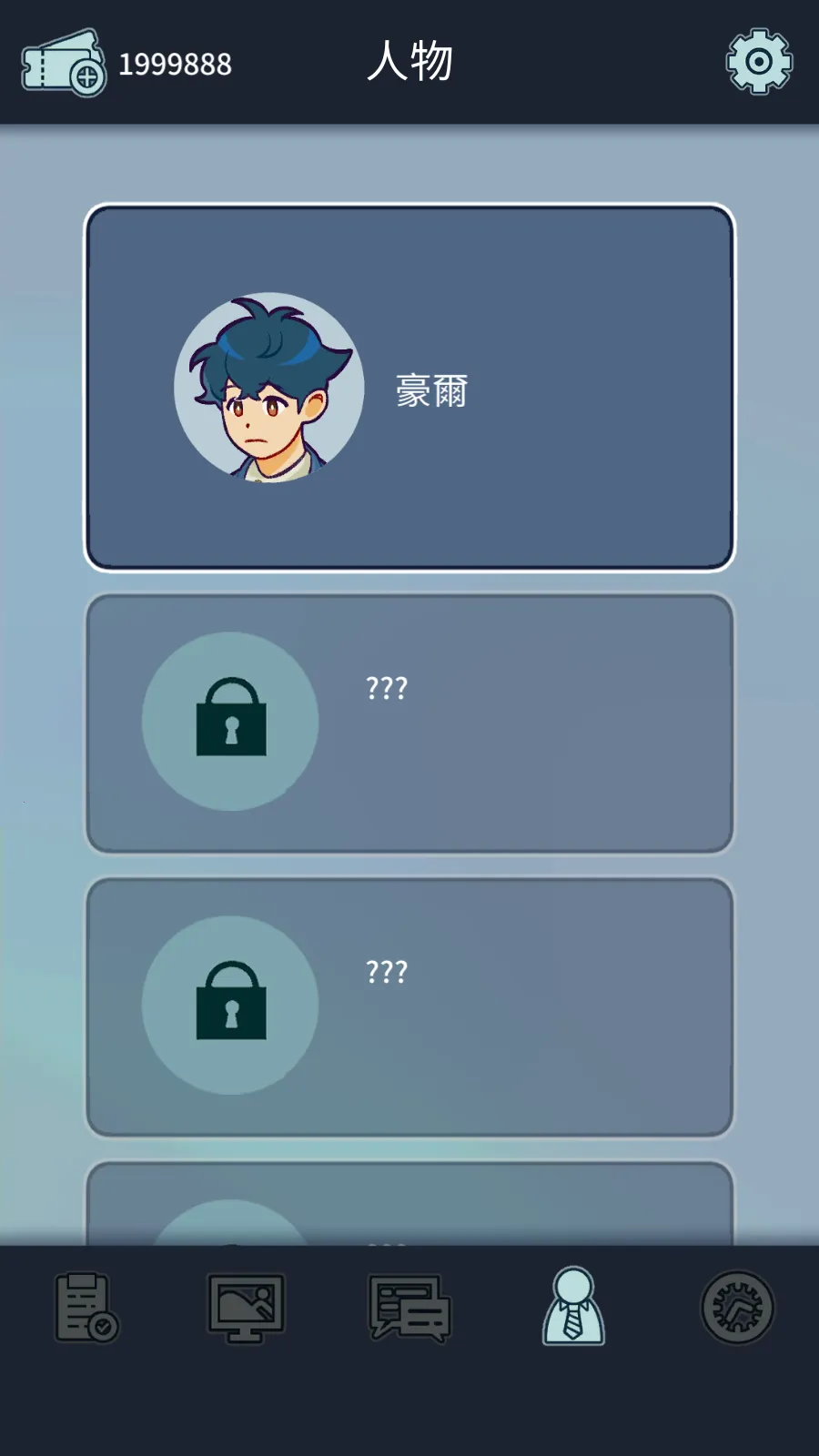Select the second locked ??? character card
The width and height of the screenshot is (819, 1456).
tap(409, 1004)
